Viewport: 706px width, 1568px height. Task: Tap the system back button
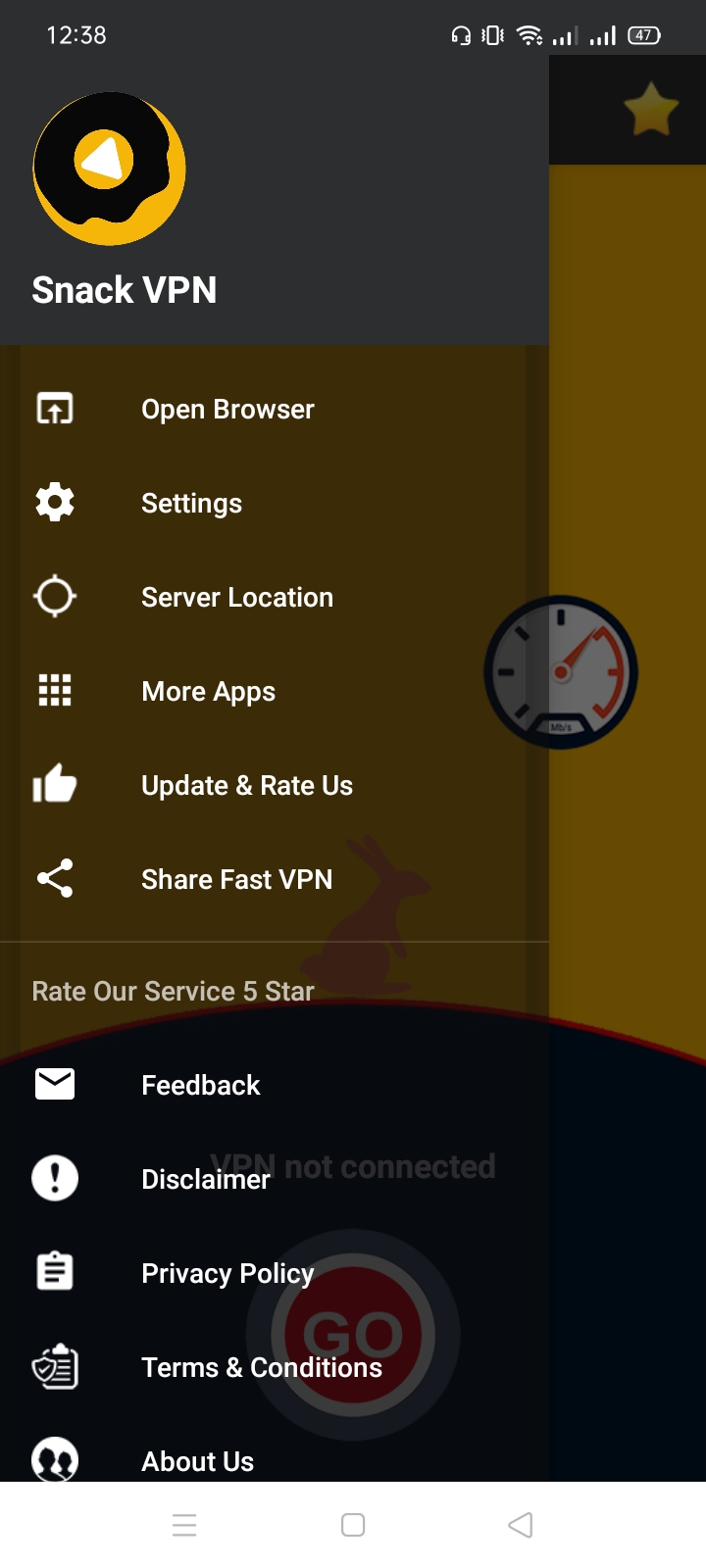(521, 1525)
